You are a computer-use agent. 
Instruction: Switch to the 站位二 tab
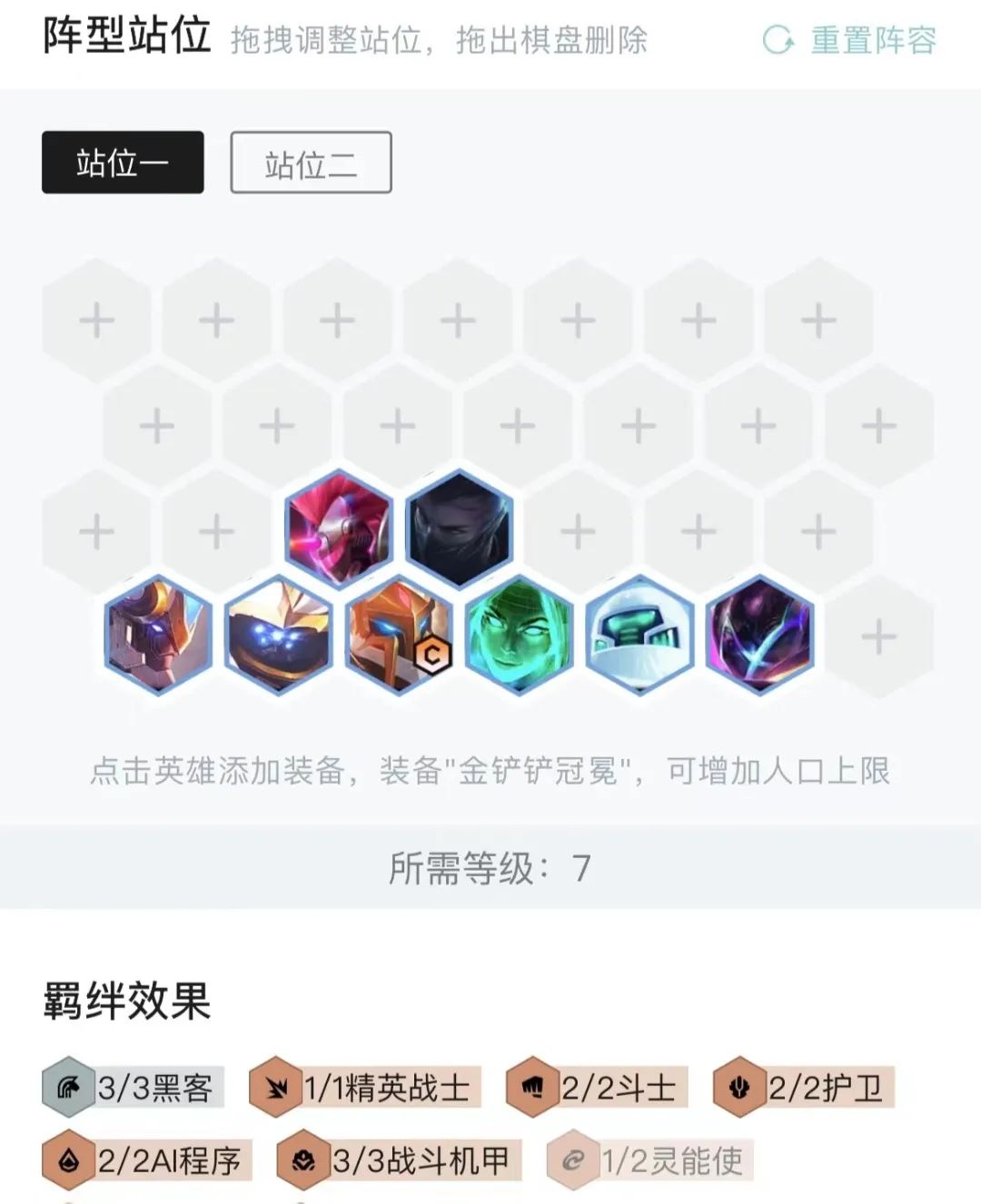point(311,163)
